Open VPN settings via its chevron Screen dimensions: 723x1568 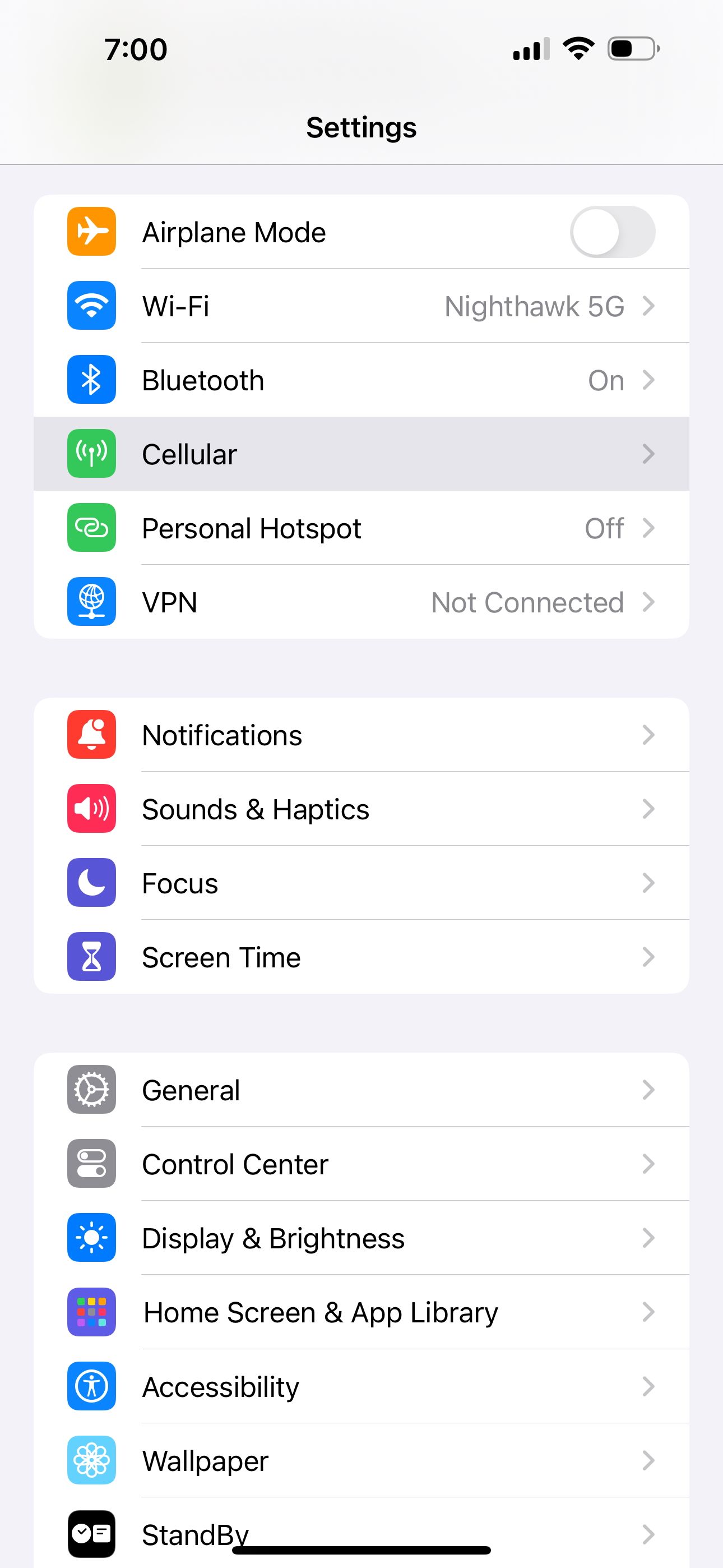[649, 602]
